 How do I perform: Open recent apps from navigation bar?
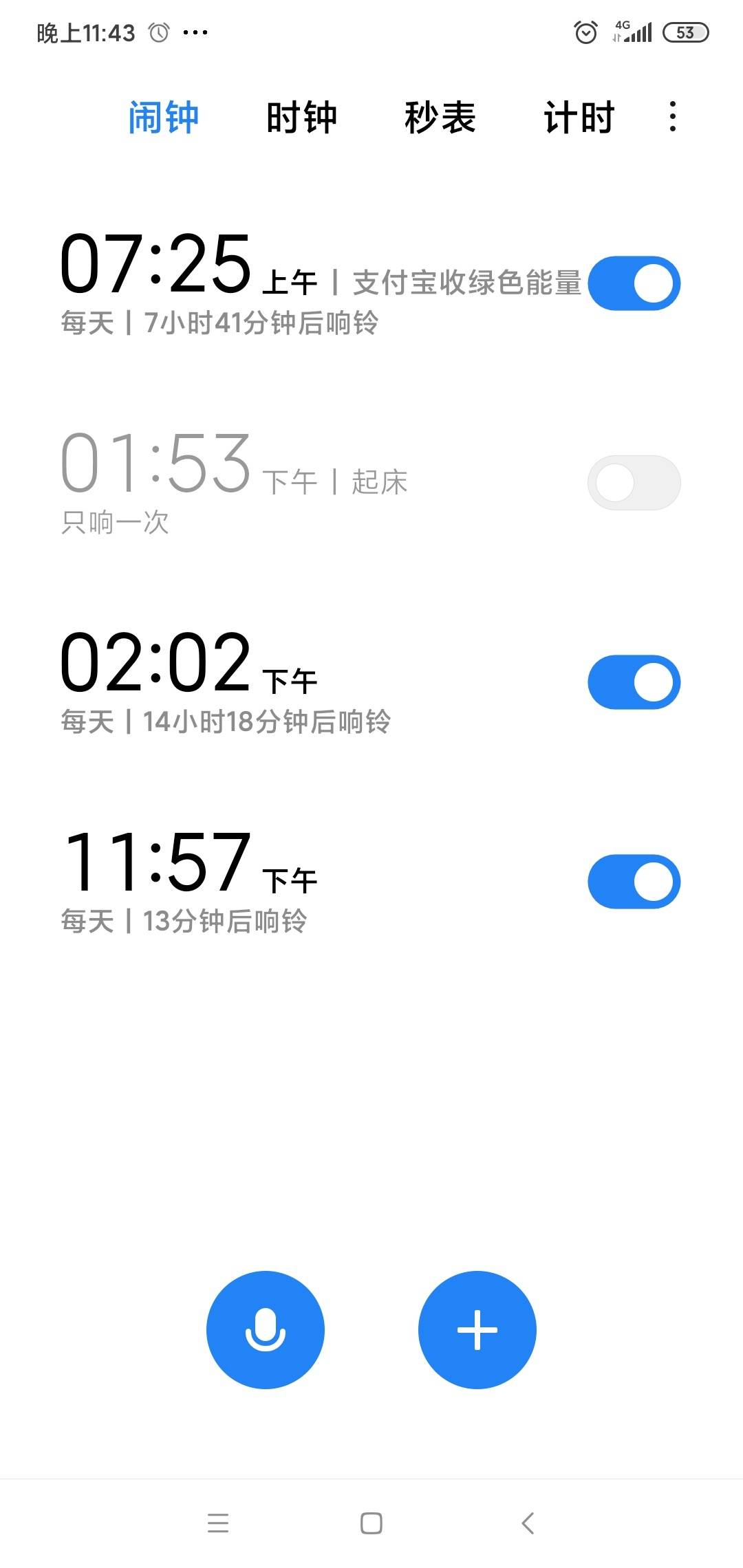point(218,1523)
